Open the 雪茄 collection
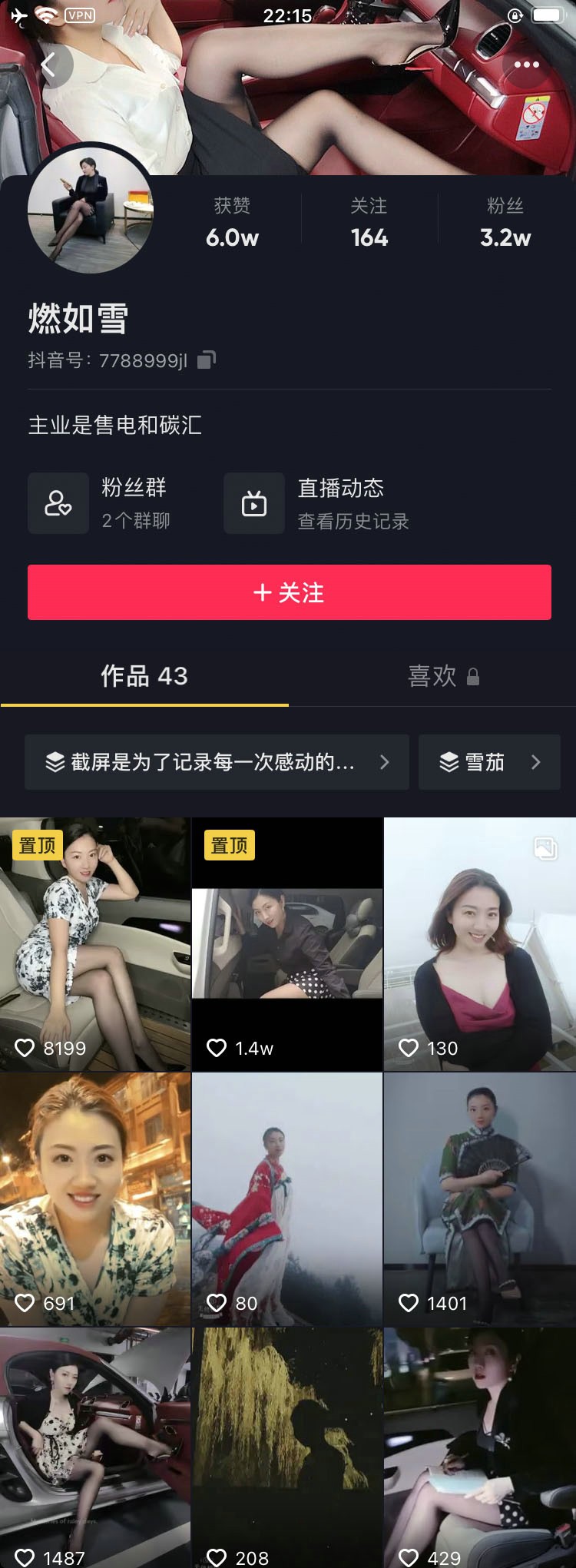Image resolution: width=576 pixels, height=1568 pixels. 489,762
